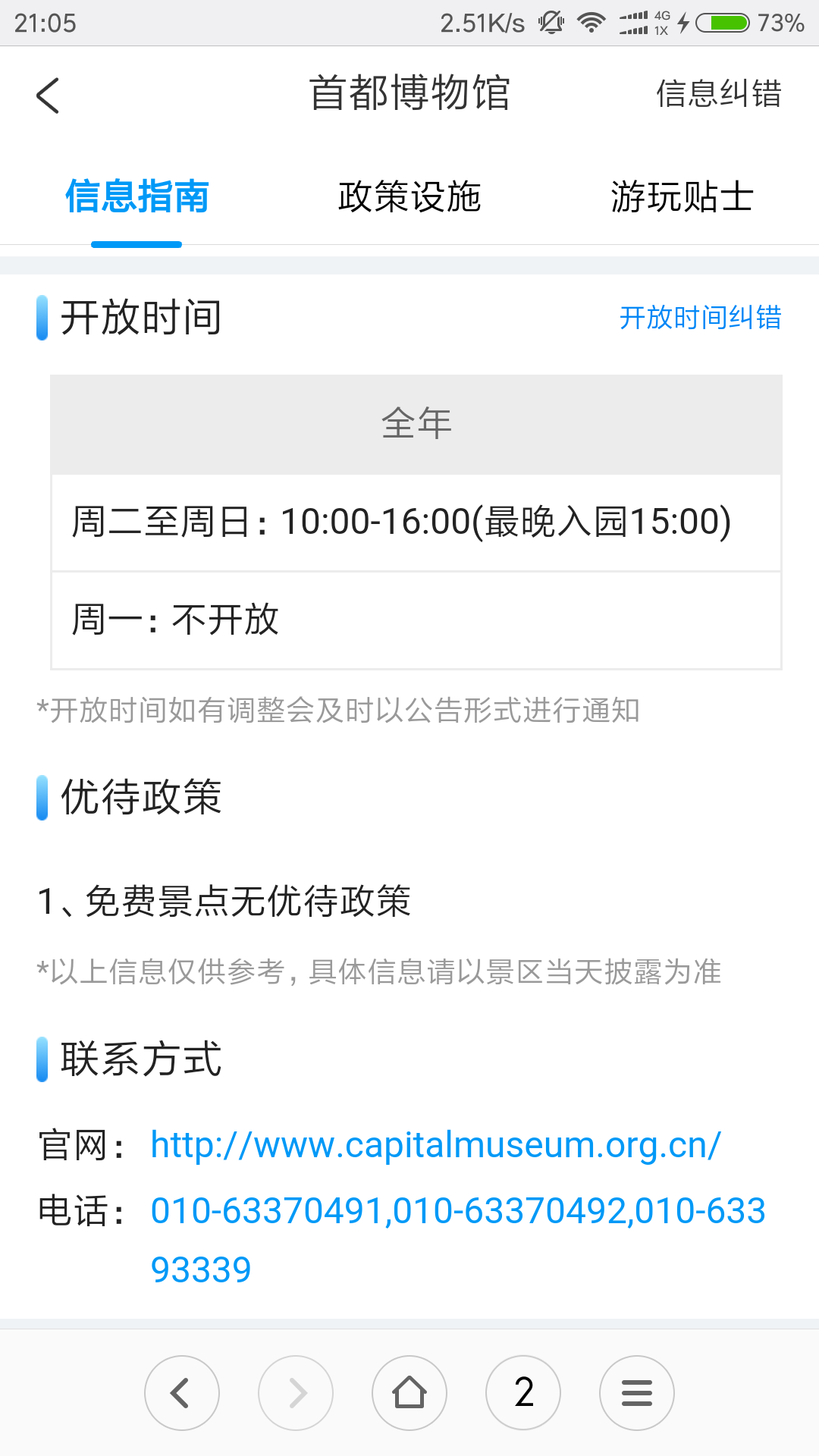
Task: Open the browser tab switcher showing 2
Action: point(523,1393)
